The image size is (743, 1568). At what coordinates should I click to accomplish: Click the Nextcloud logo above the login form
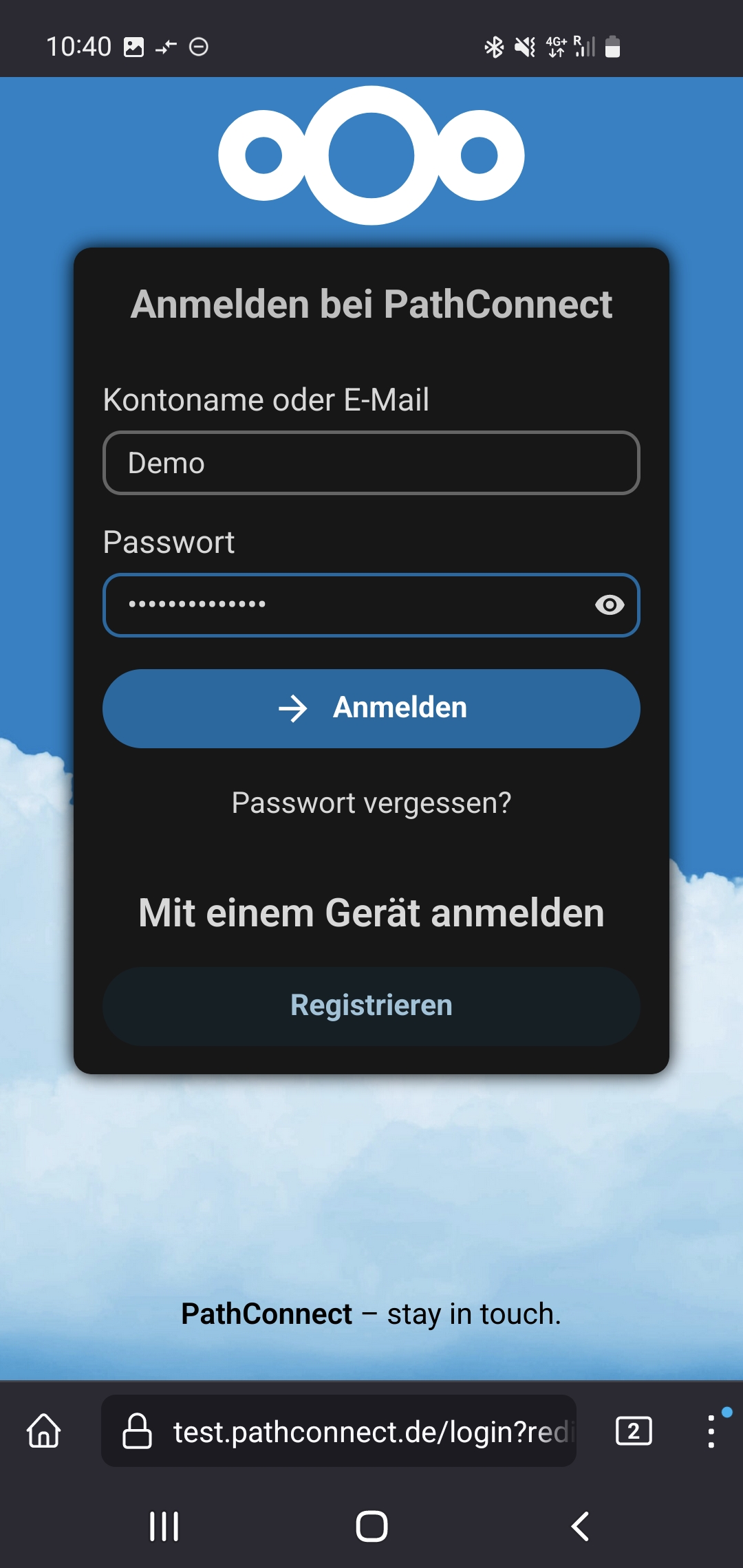point(371,155)
